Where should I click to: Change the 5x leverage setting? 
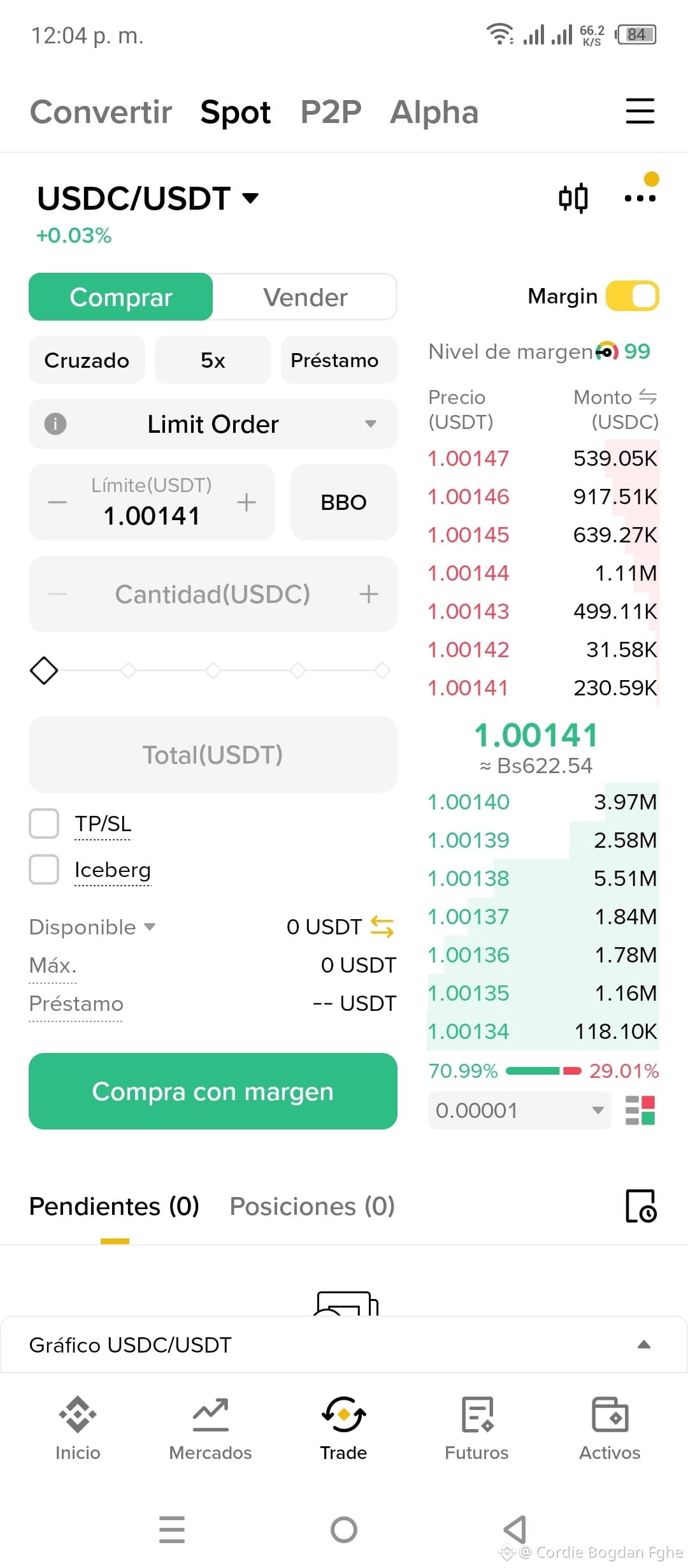click(x=213, y=360)
